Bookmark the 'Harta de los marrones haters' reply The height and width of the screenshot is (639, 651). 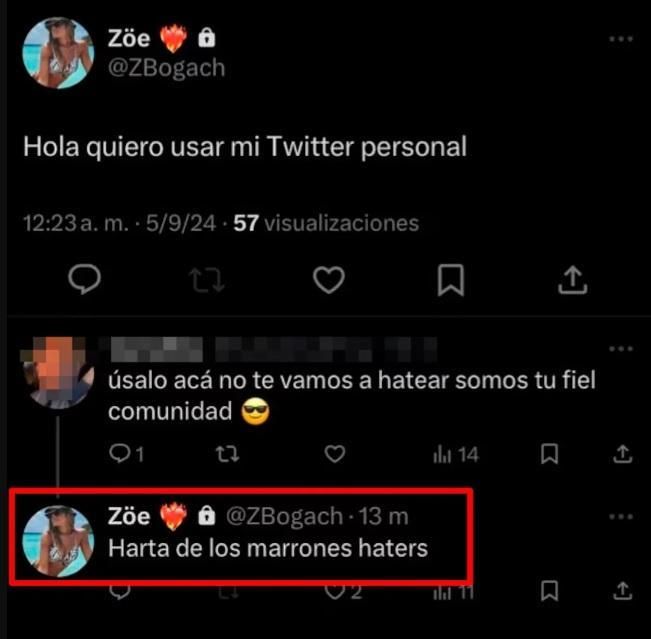[x=549, y=592]
